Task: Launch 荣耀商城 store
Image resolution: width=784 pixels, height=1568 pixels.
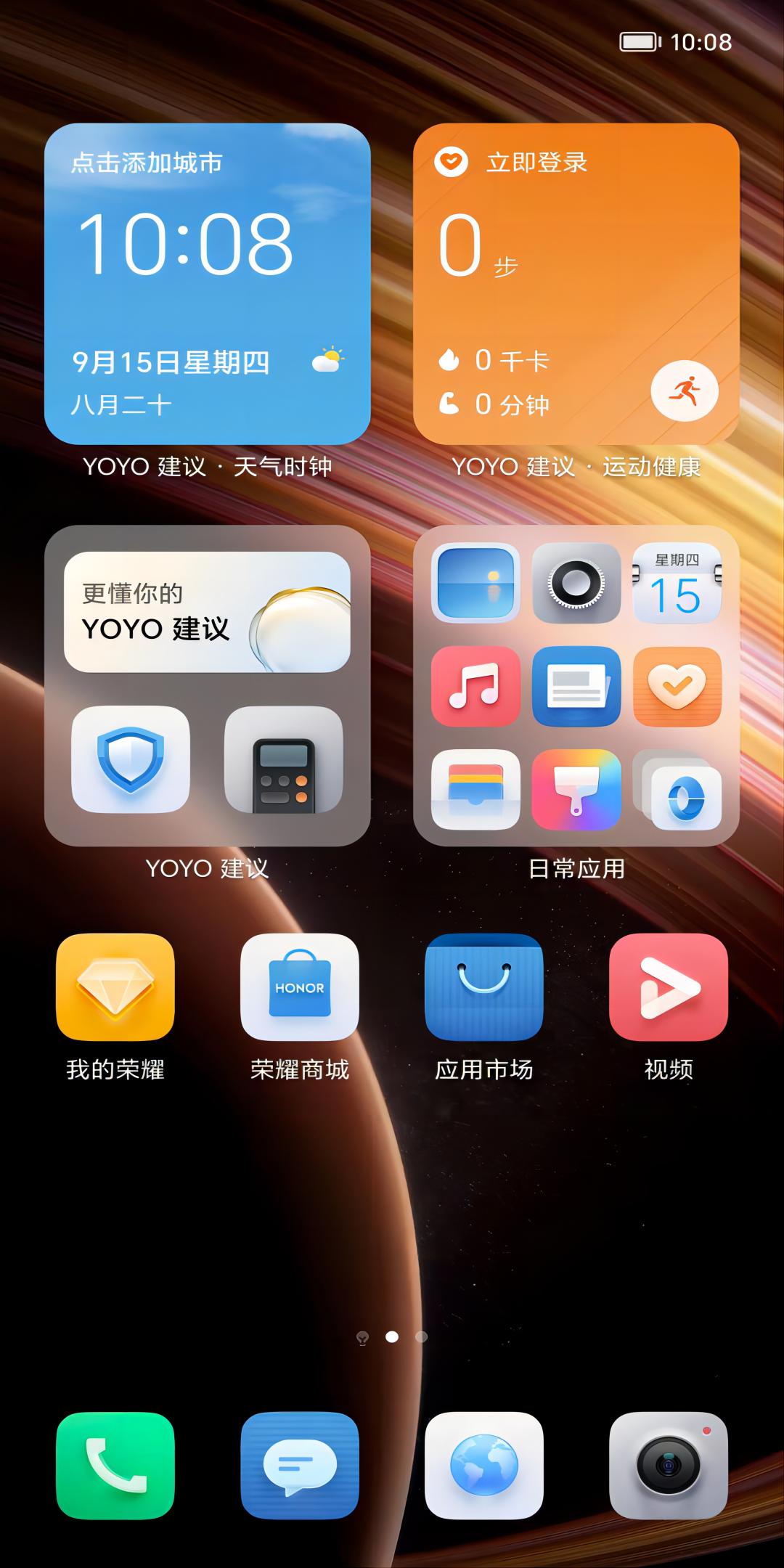Action: coord(300,987)
